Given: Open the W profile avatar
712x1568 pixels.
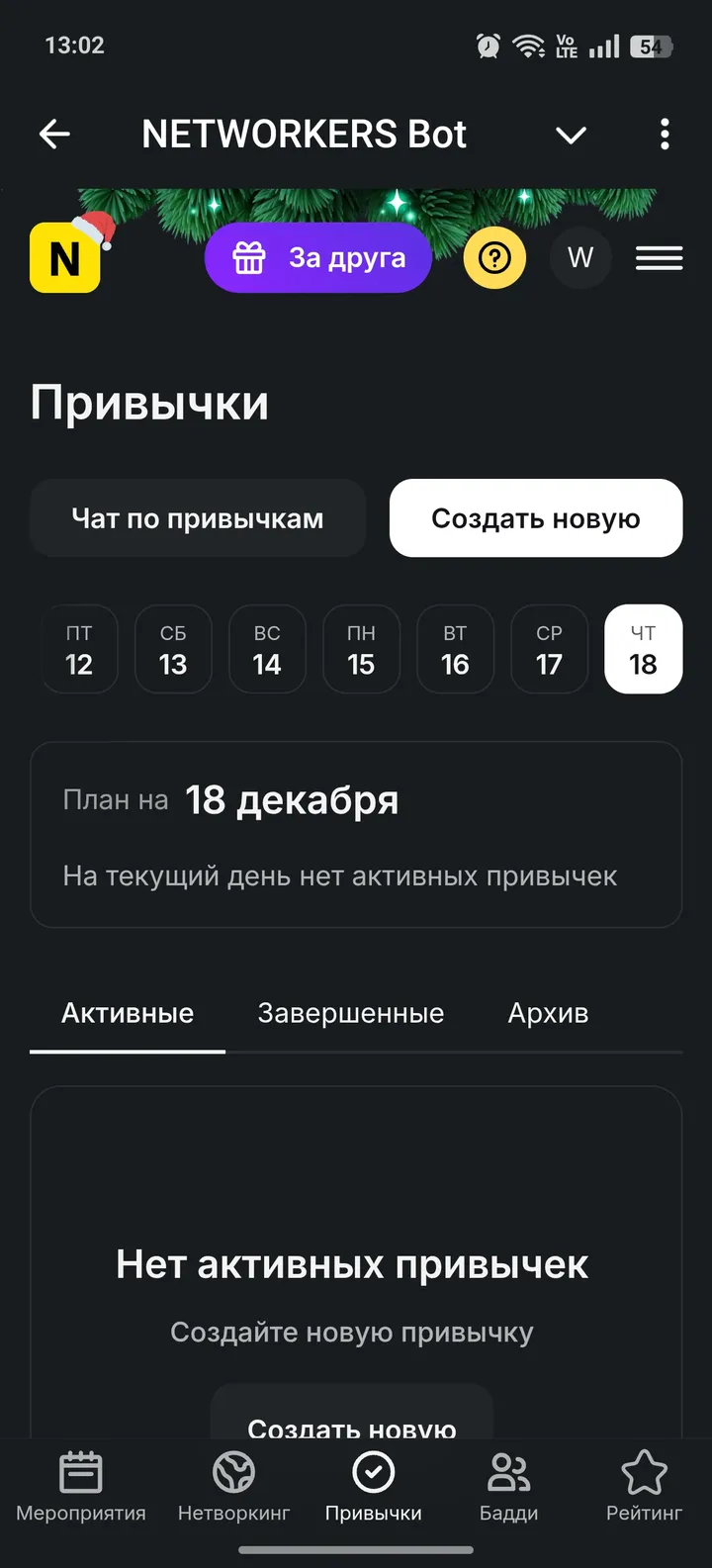Looking at the screenshot, I should [580, 257].
